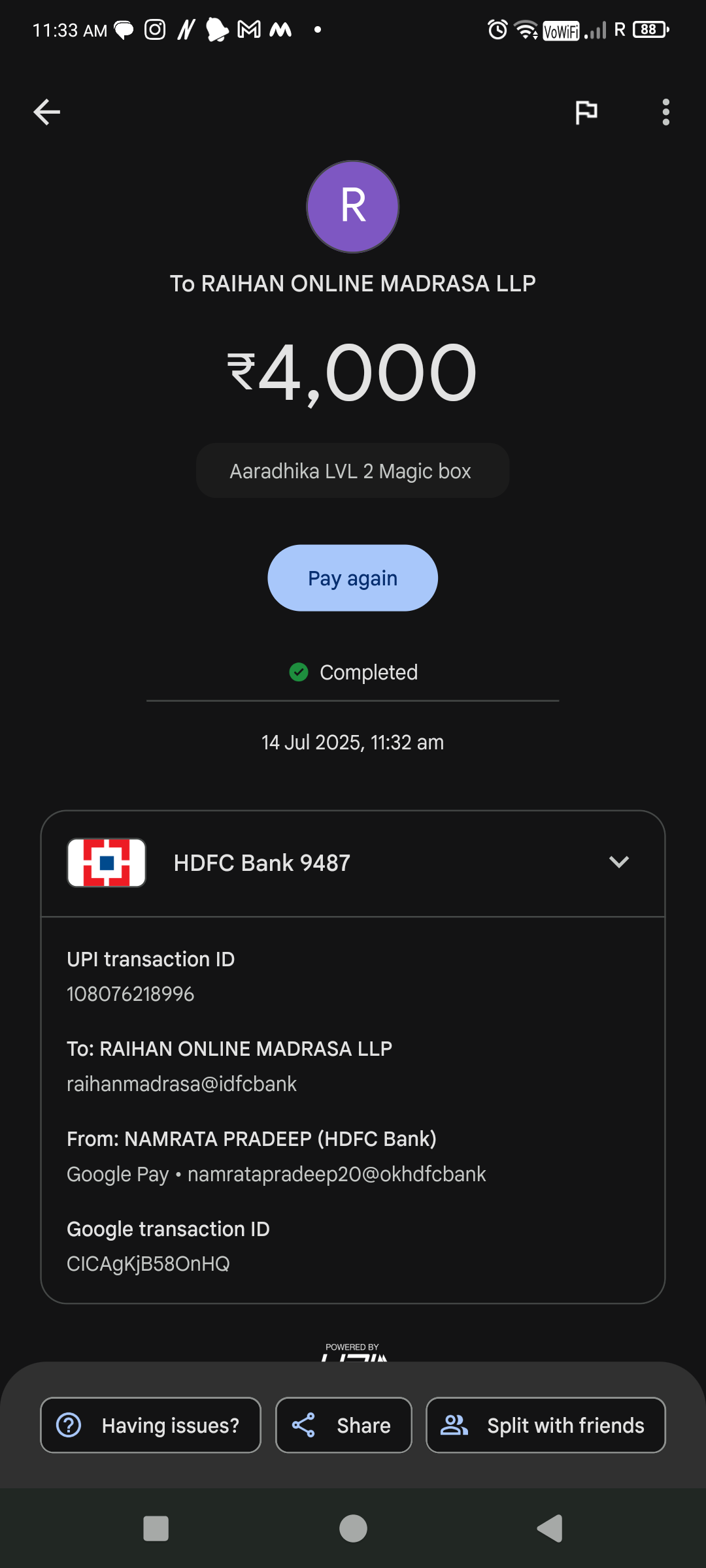Go to the system home screen
The width and height of the screenshot is (706, 1568).
pos(353,1529)
